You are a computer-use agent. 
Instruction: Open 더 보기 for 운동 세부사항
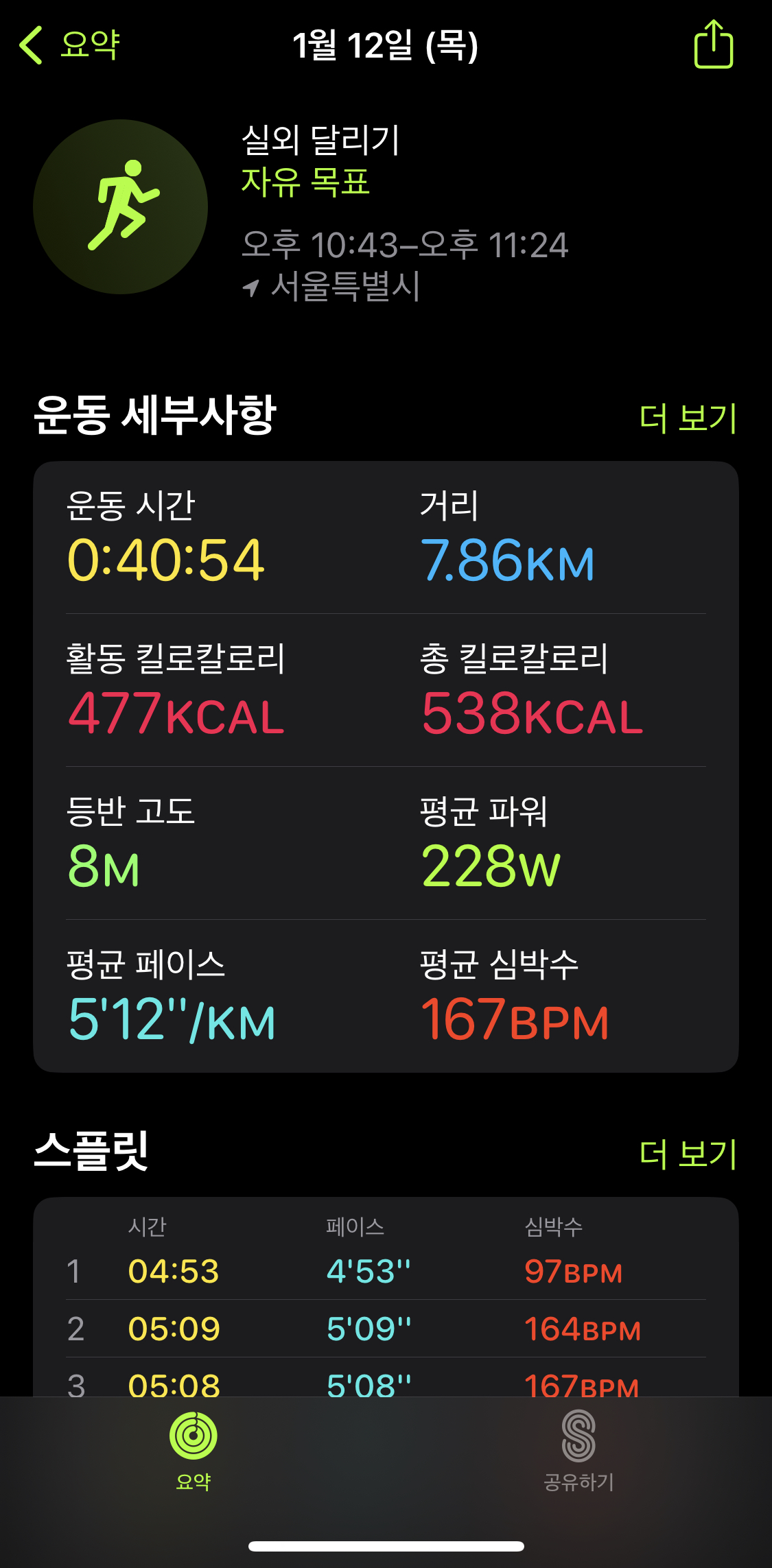pos(688,418)
